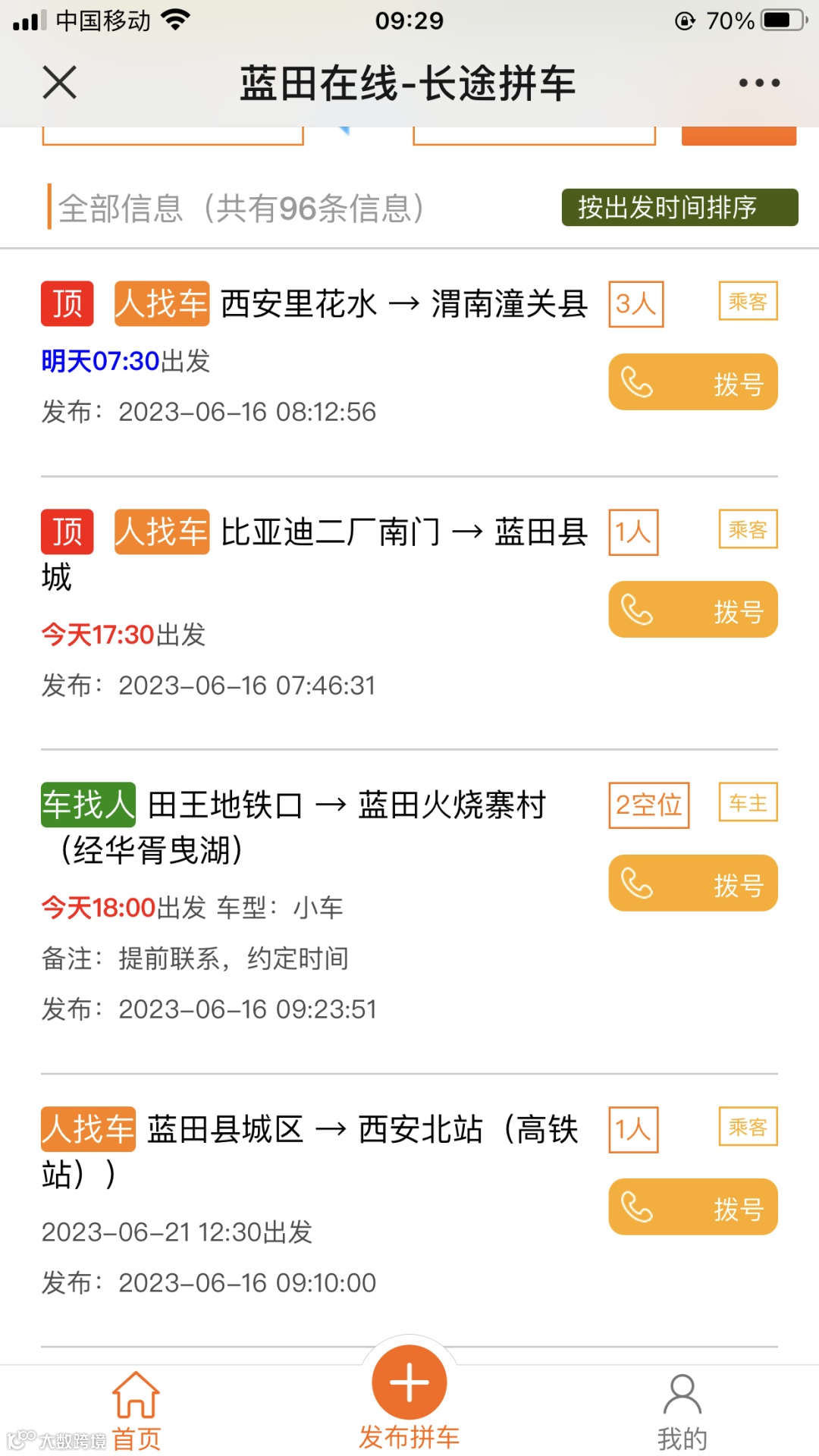Close the 蓝田在线-长途拼车 page
The image size is (819, 1456).
coord(60,83)
